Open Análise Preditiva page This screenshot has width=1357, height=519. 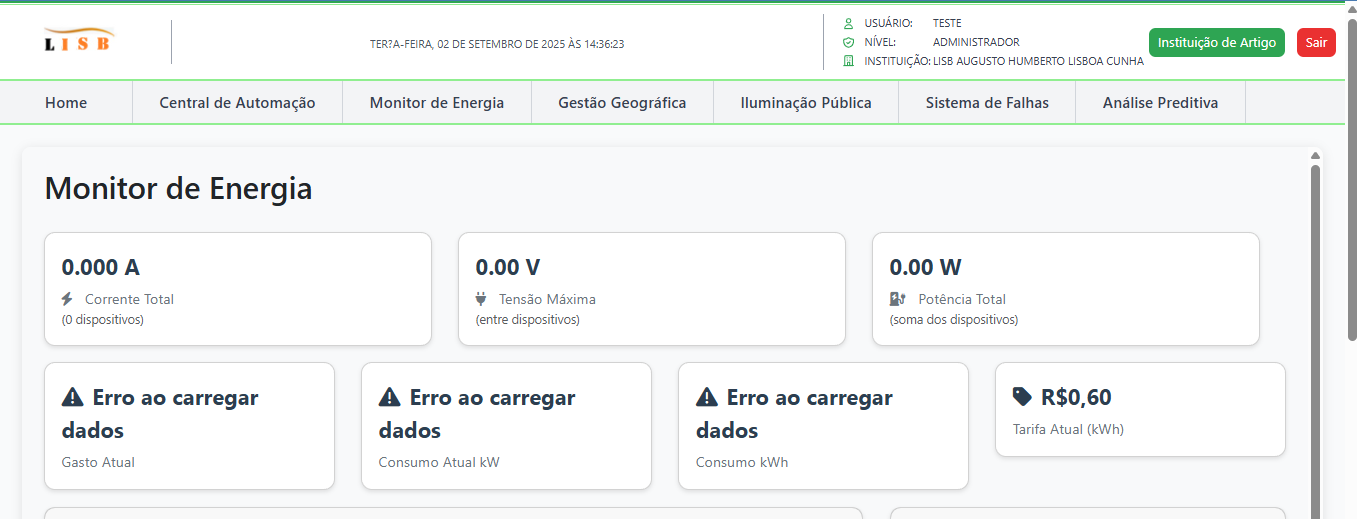tap(1160, 102)
